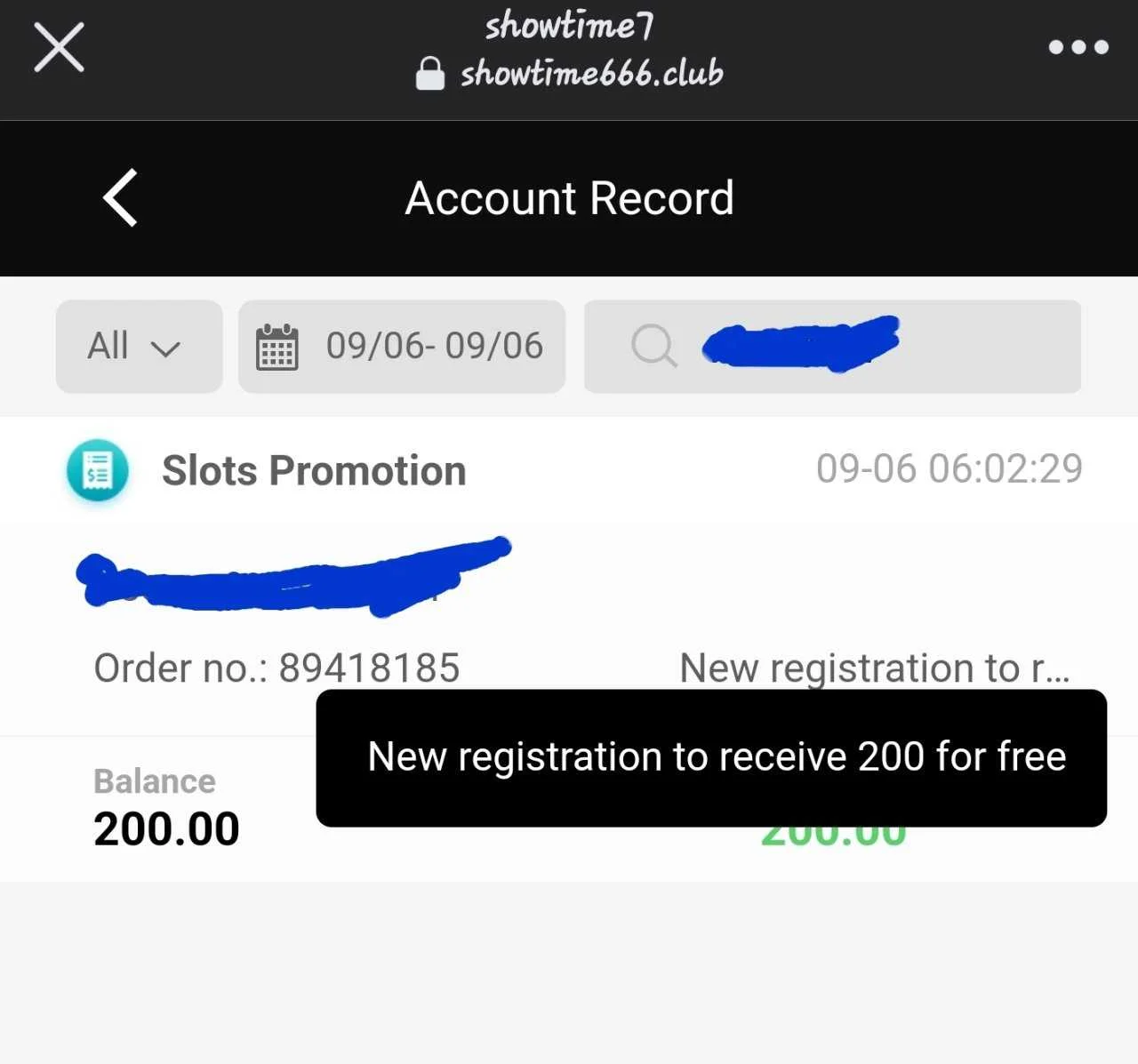
Task: Expand the All filter dropdown
Action: 139,346
